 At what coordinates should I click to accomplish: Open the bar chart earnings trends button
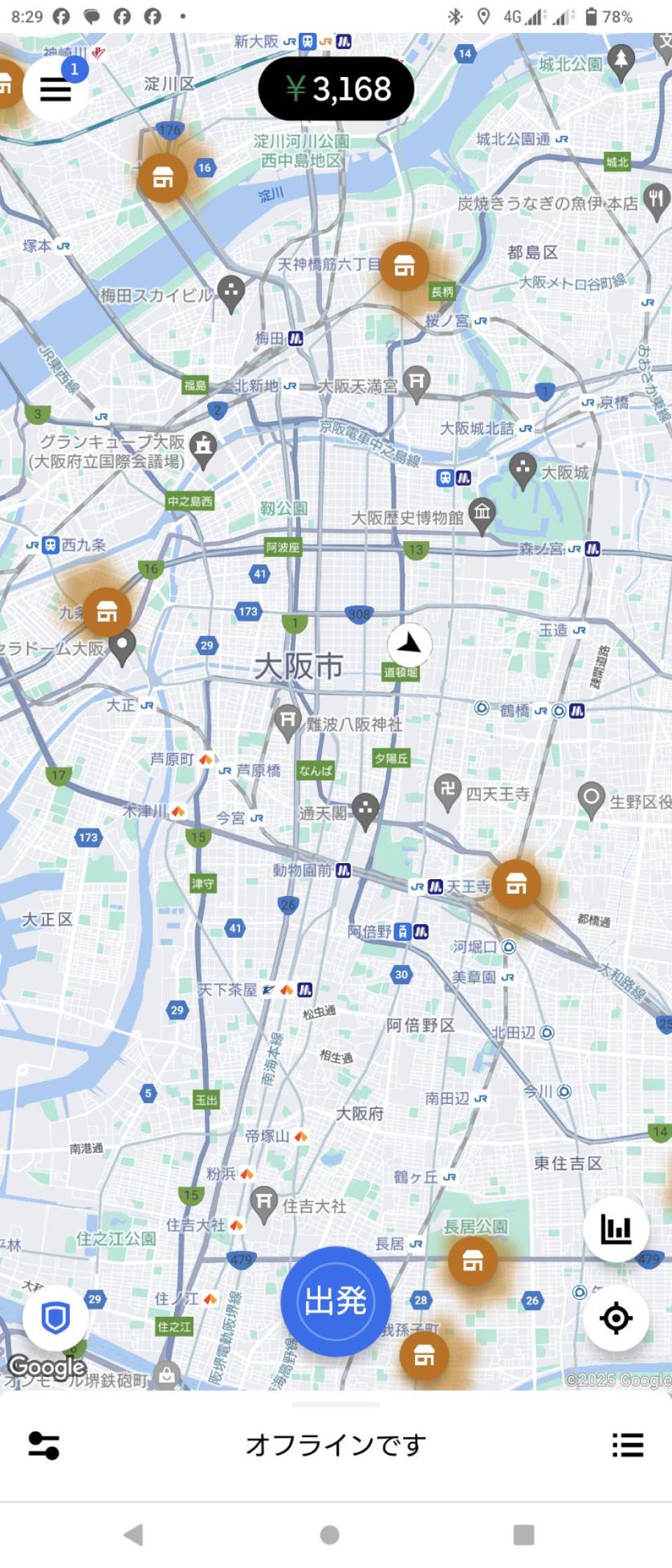coord(616,1228)
